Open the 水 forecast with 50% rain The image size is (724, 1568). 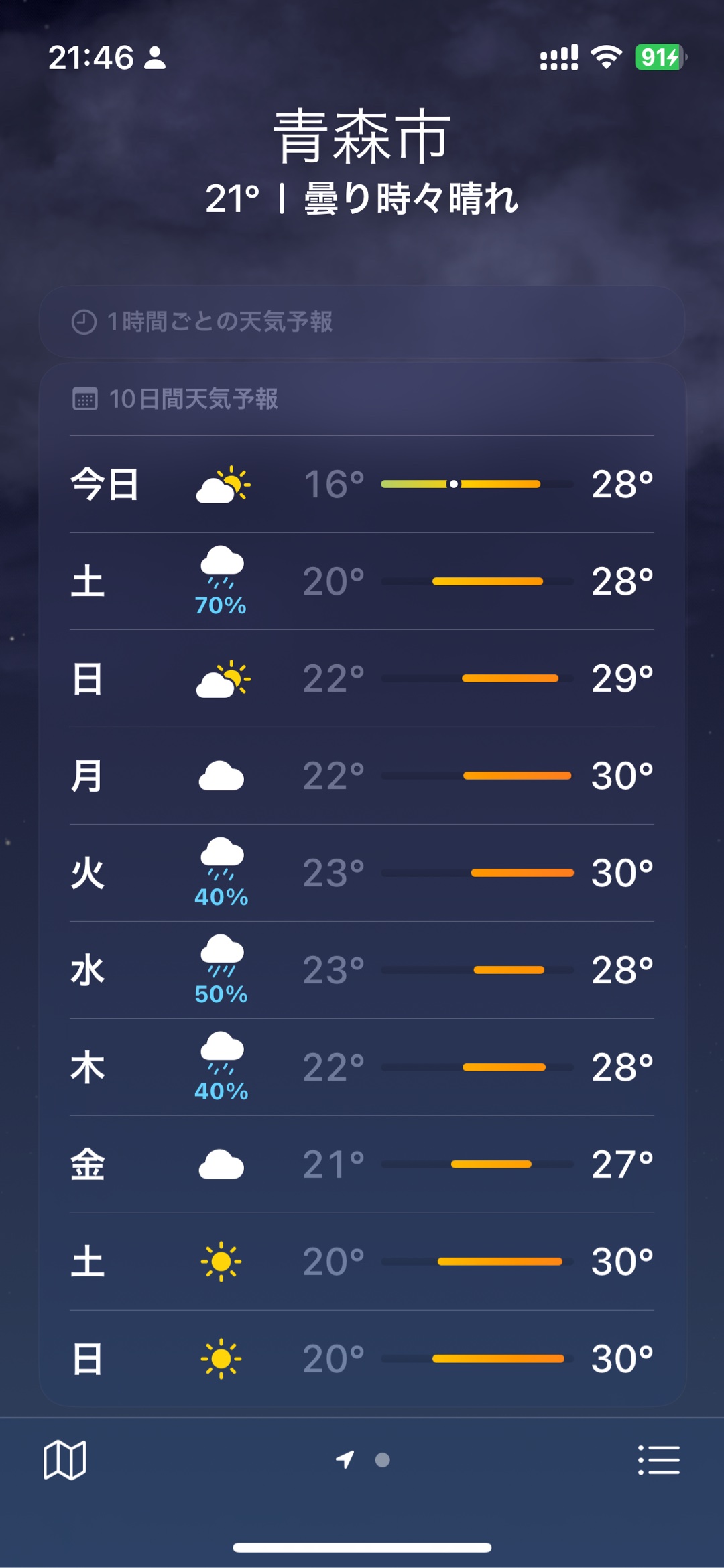click(x=362, y=970)
